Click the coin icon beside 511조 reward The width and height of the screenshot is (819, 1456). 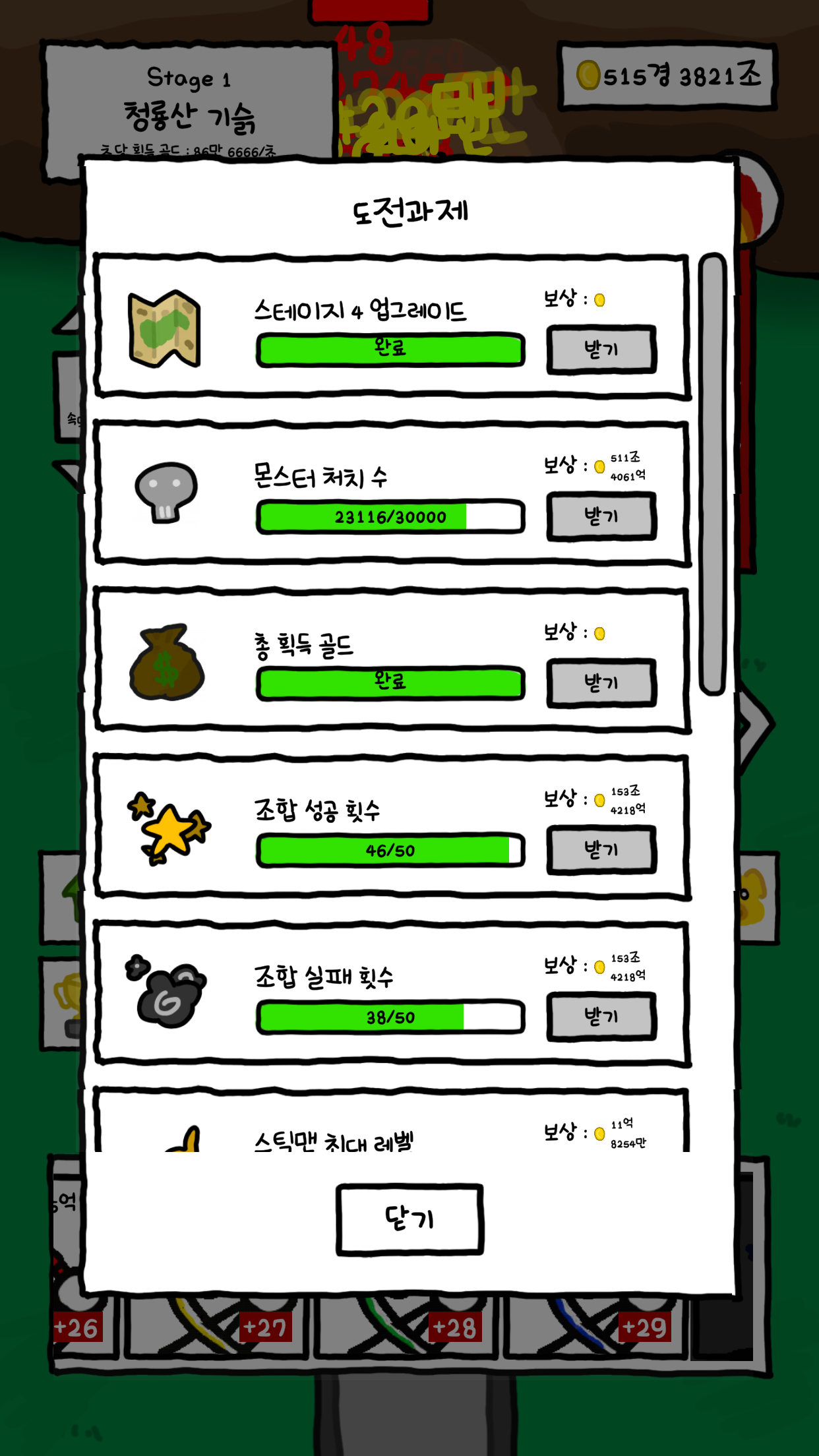[x=599, y=466]
